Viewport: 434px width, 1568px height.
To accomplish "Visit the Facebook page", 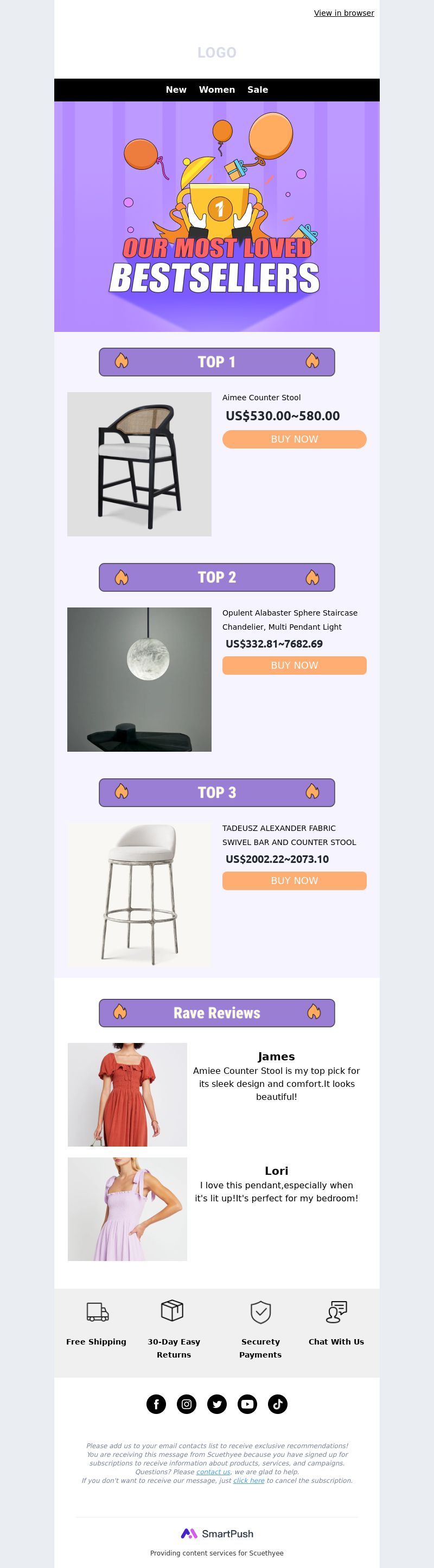I will point(156,1404).
